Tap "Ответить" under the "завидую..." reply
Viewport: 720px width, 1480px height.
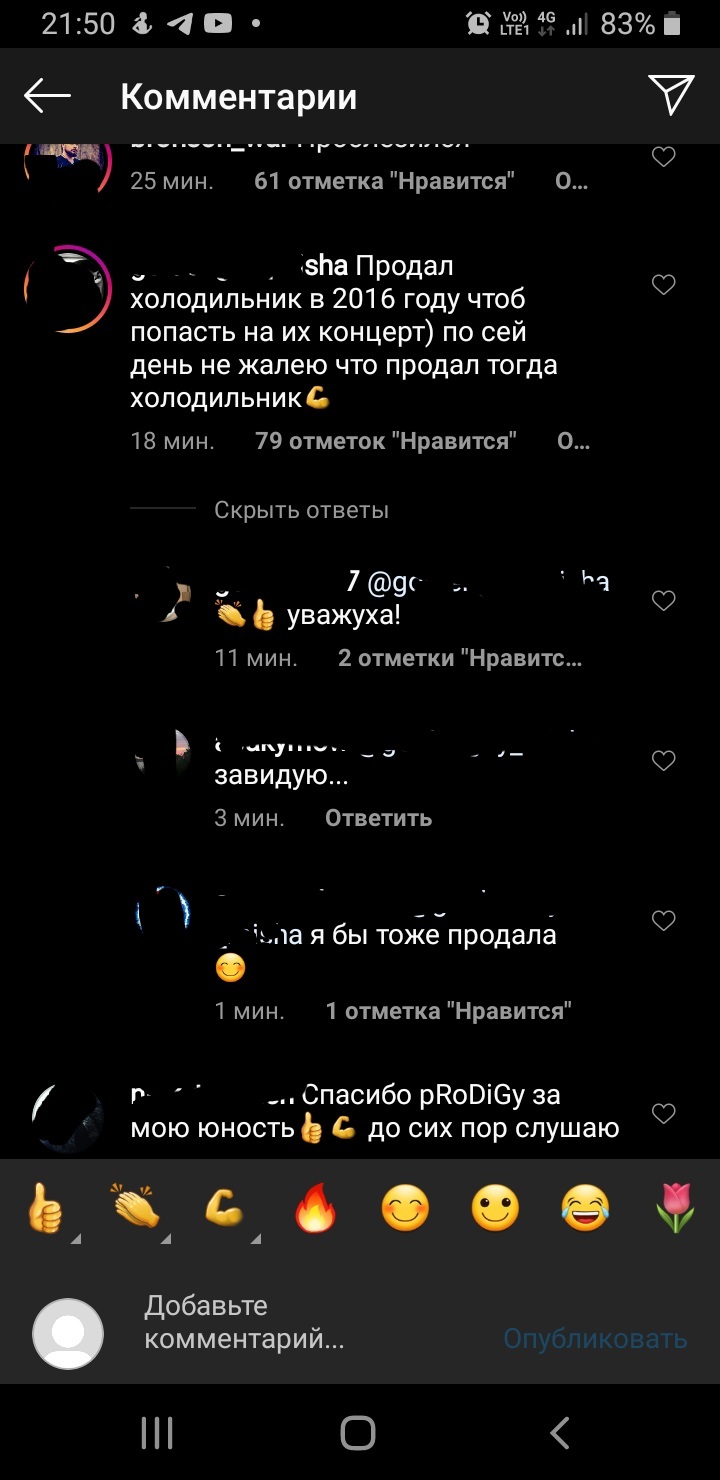click(x=378, y=818)
